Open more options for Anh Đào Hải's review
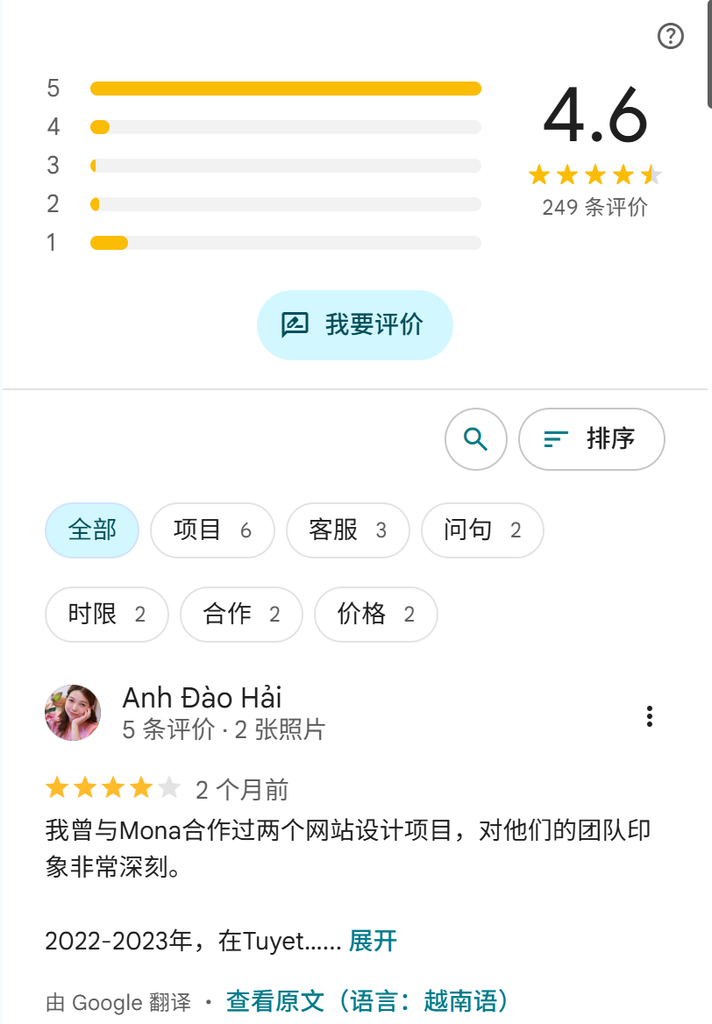The height and width of the screenshot is (1024, 712). pyautogui.click(x=649, y=716)
